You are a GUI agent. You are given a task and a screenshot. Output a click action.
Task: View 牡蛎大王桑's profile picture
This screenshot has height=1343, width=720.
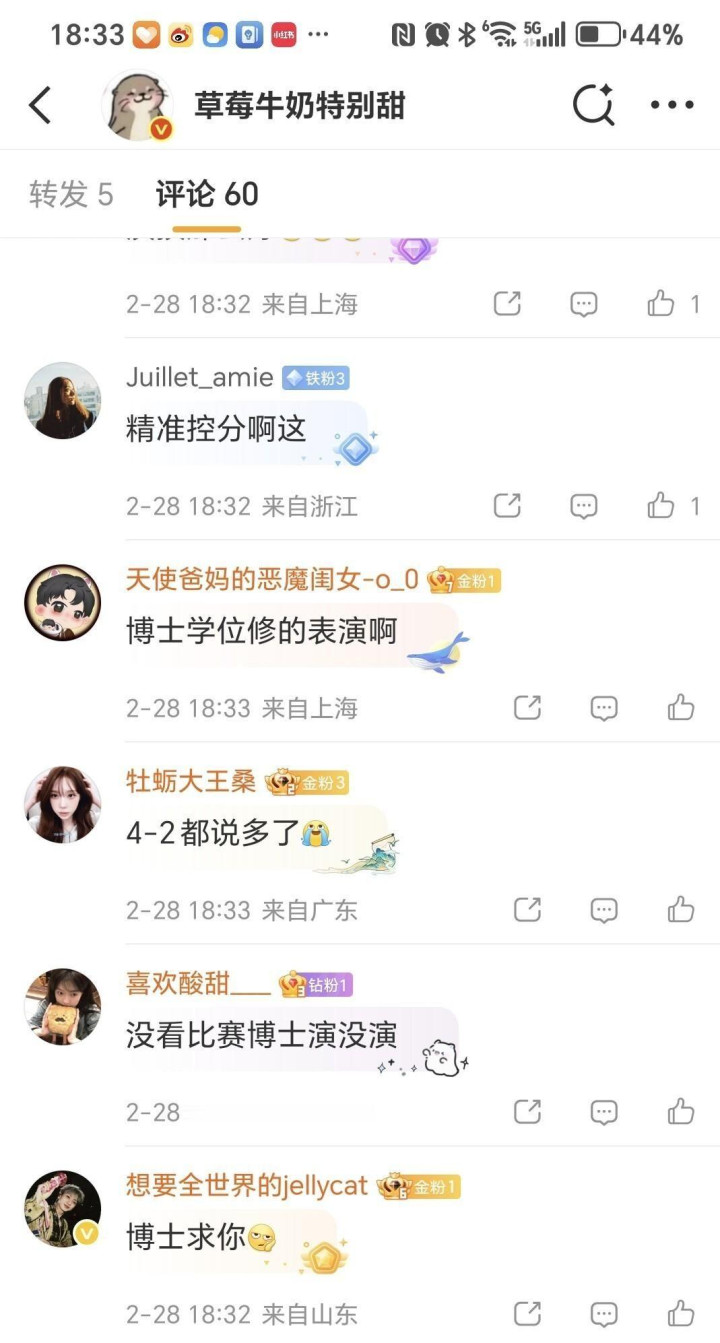(x=62, y=805)
